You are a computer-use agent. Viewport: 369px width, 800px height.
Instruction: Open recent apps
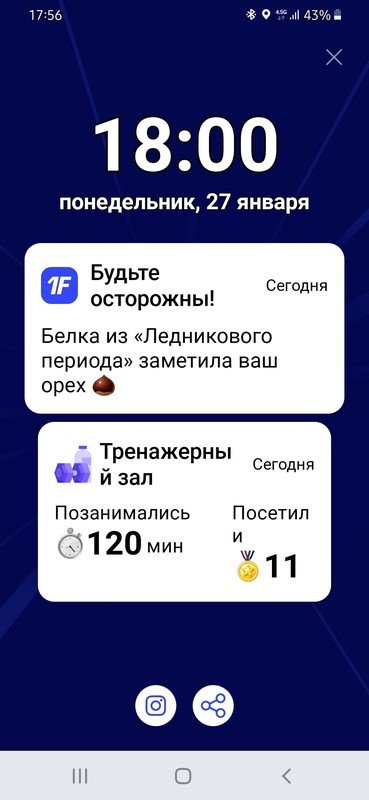point(80,776)
